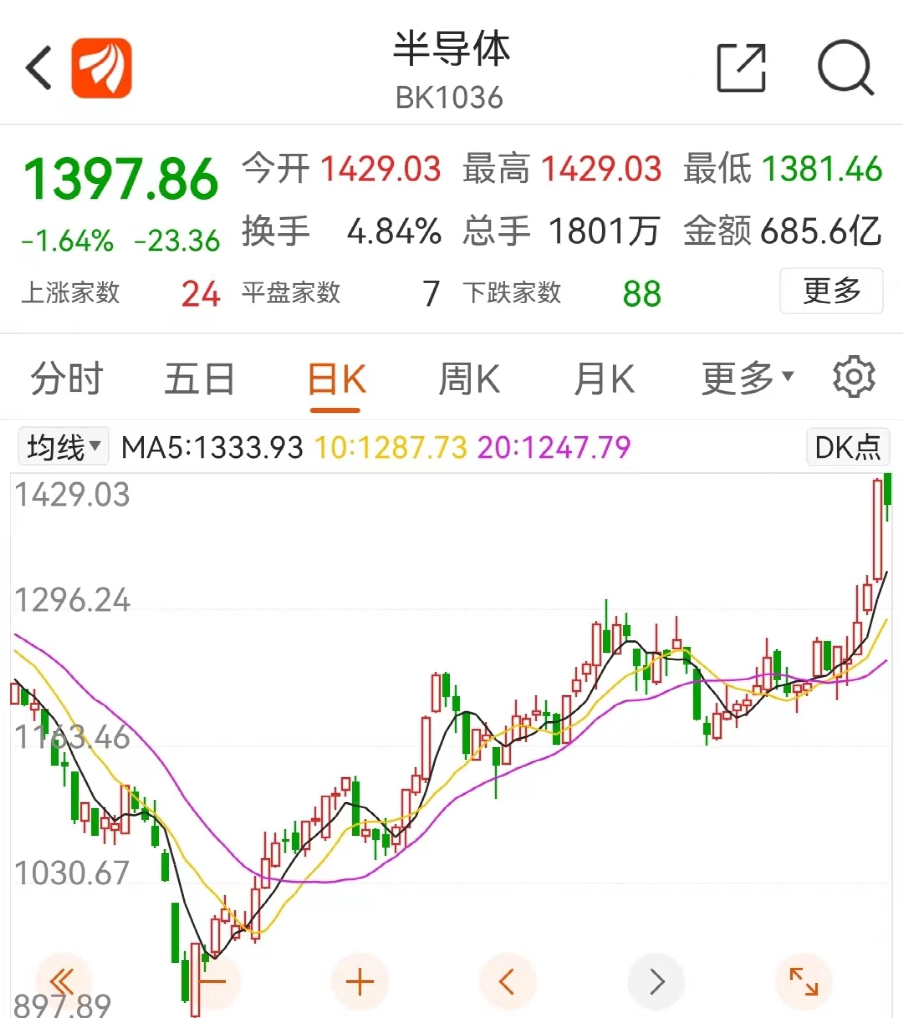Switch to the 五日 tab
The width and height of the screenshot is (903, 1018).
[200, 377]
